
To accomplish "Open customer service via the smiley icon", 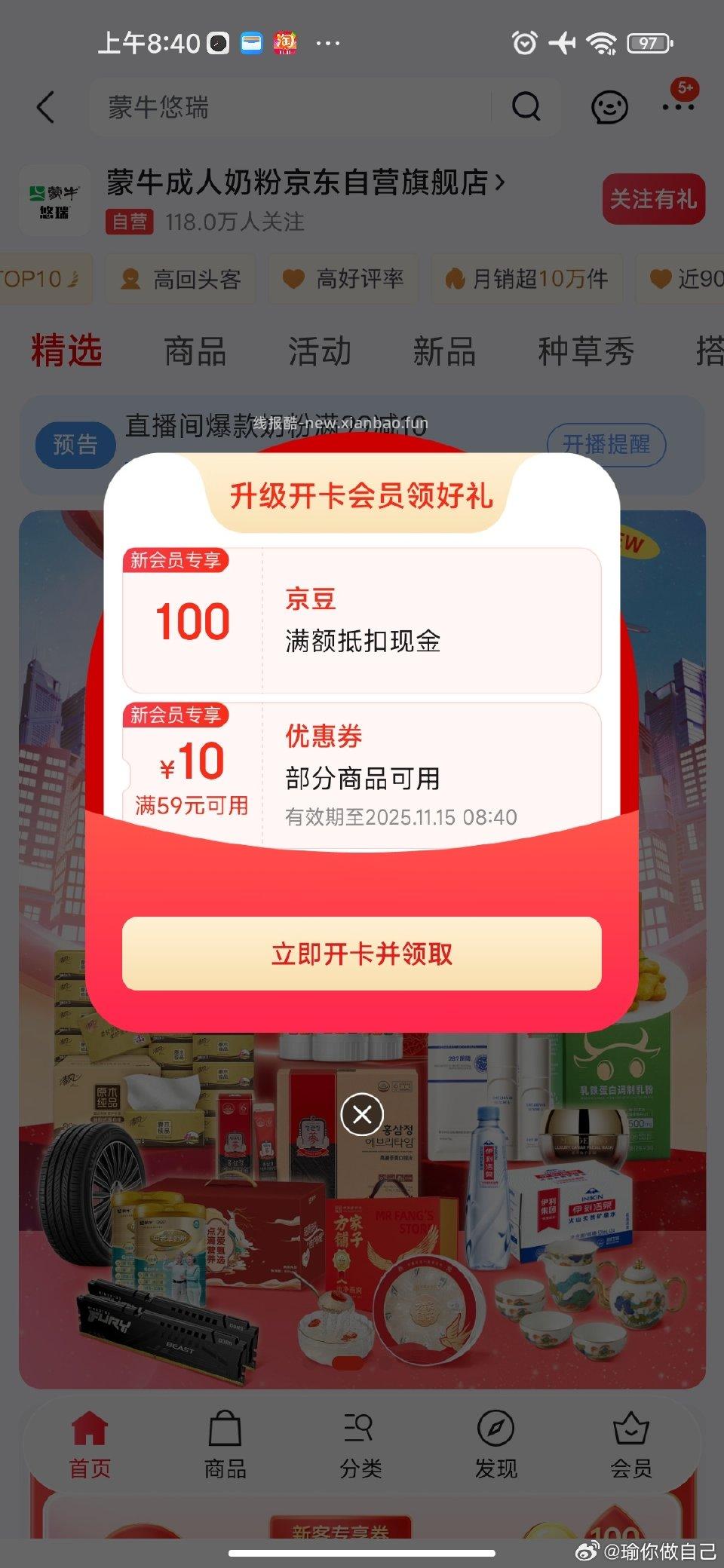I will point(608,107).
